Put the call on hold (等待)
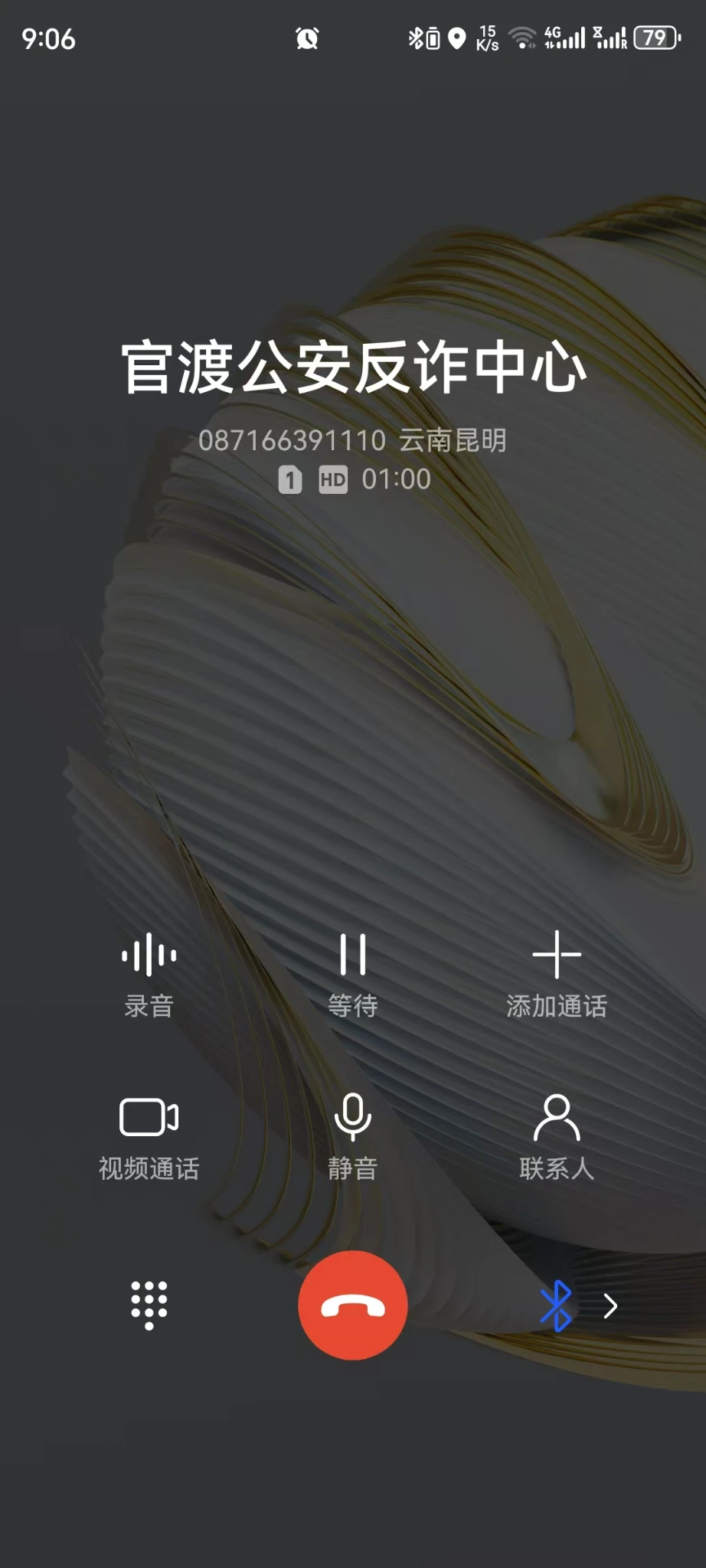This screenshot has width=706, height=1568. 353,972
